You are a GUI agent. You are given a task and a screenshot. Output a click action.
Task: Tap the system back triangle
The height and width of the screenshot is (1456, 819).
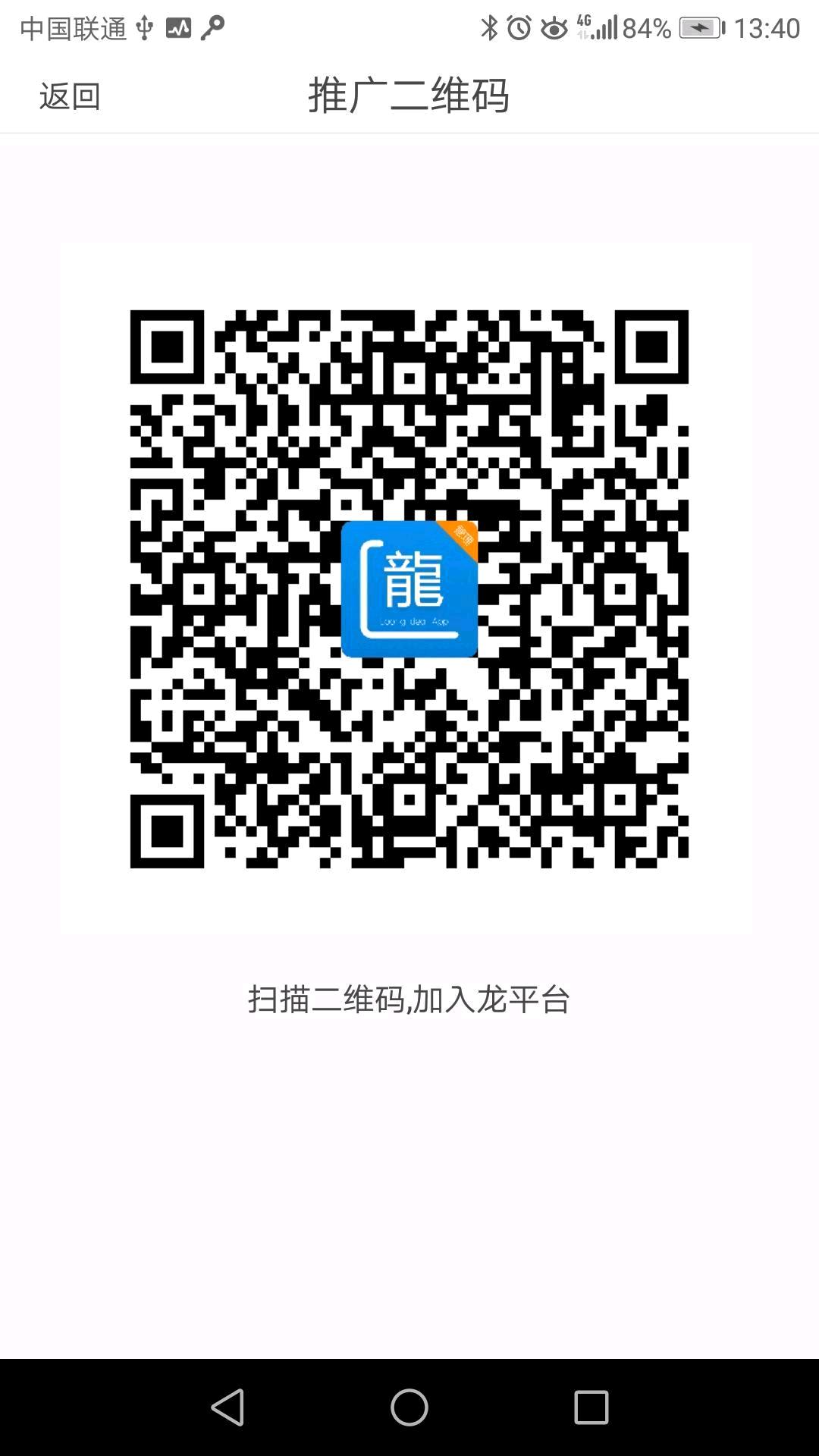click(x=227, y=1407)
